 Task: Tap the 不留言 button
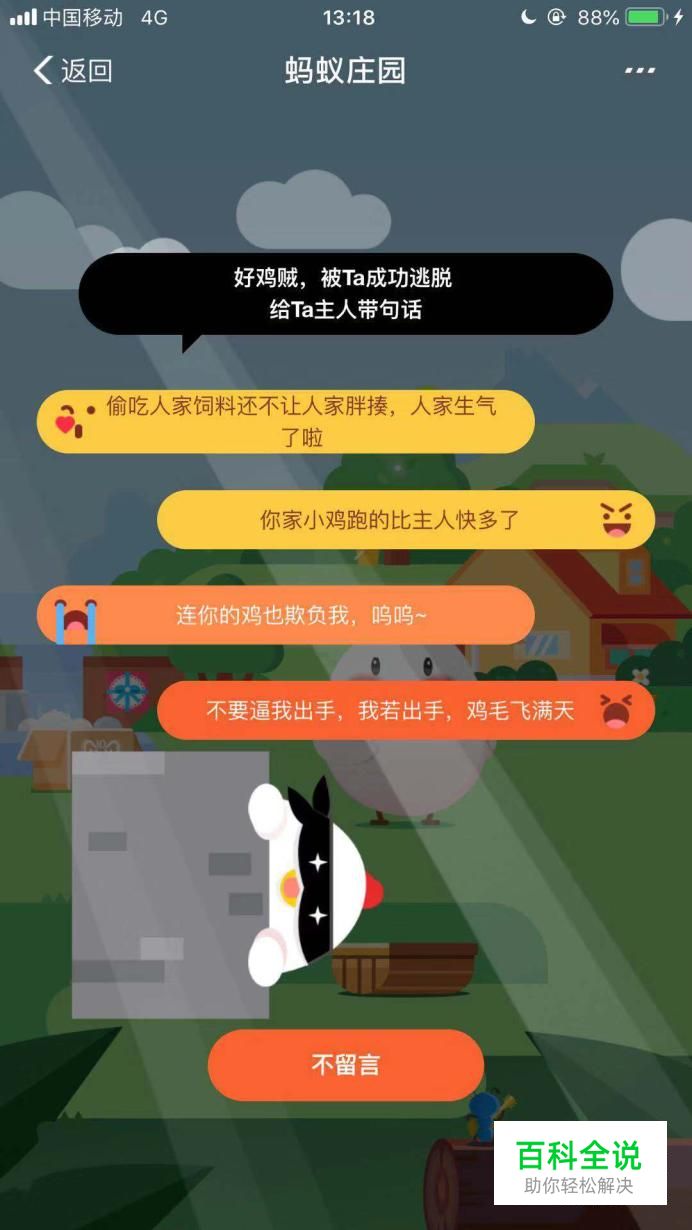345,1065
